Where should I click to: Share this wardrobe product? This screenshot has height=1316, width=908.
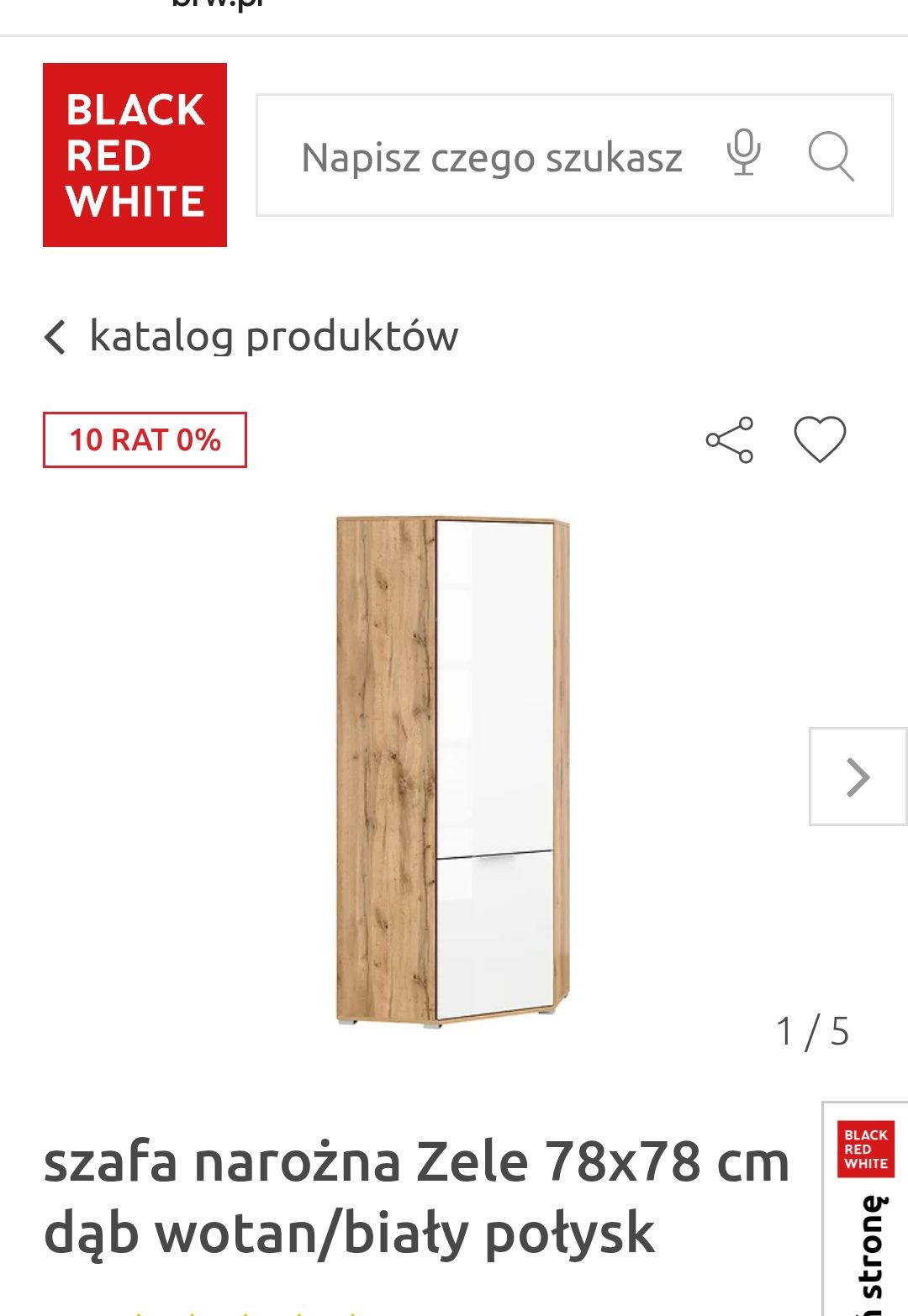coord(730,440)
